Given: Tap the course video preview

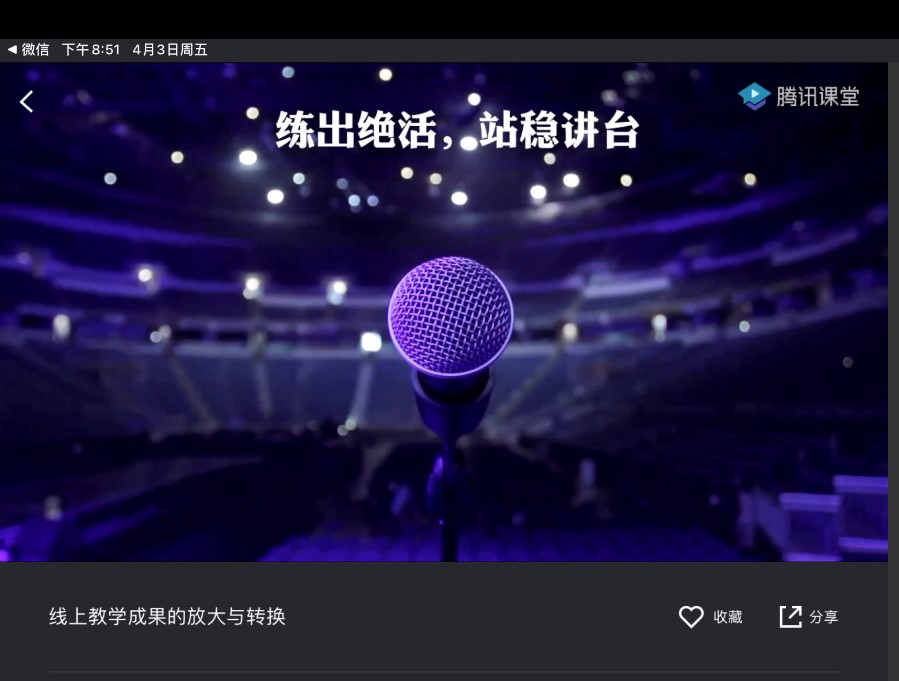Looking at the screenshot, I should (444, 330).
